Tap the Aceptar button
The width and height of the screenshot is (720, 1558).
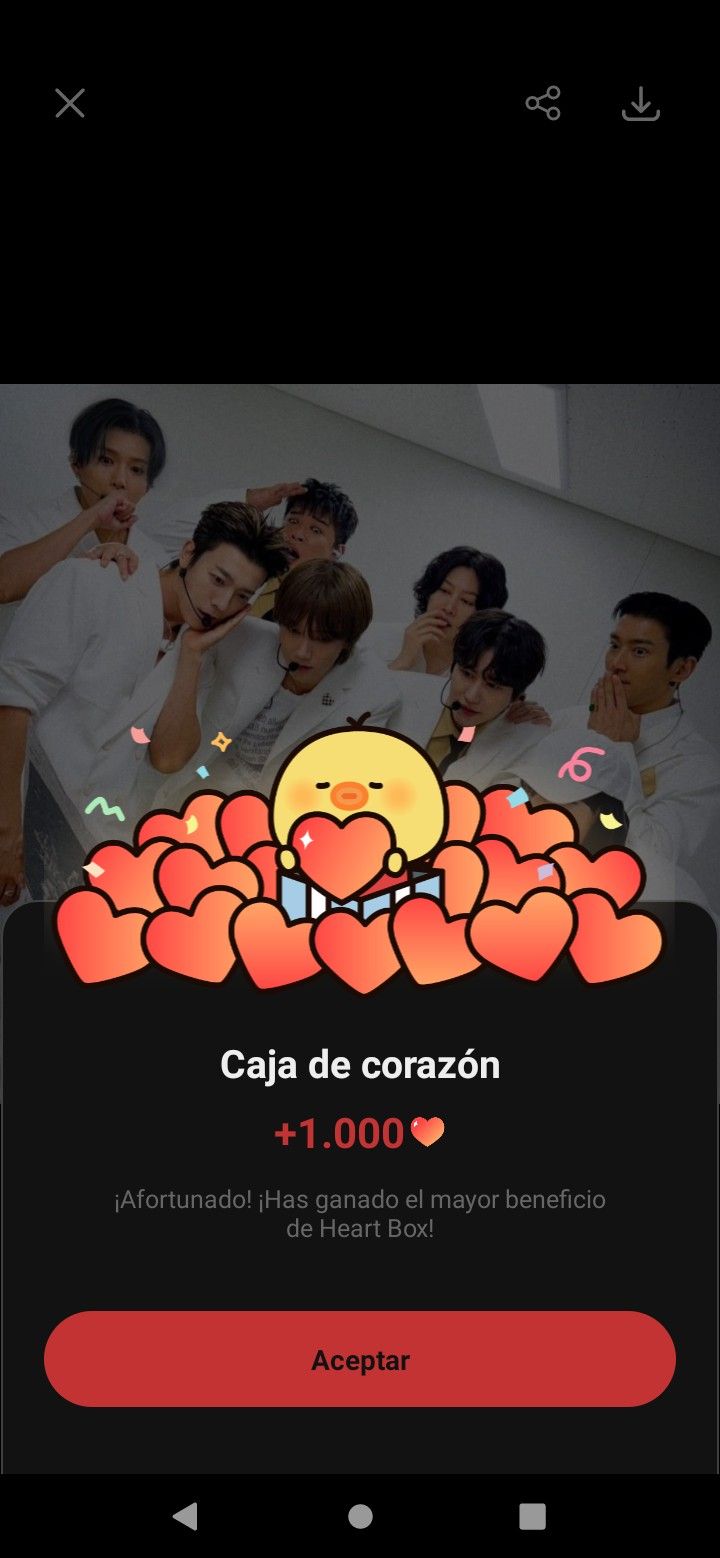tap(360, 1360)
